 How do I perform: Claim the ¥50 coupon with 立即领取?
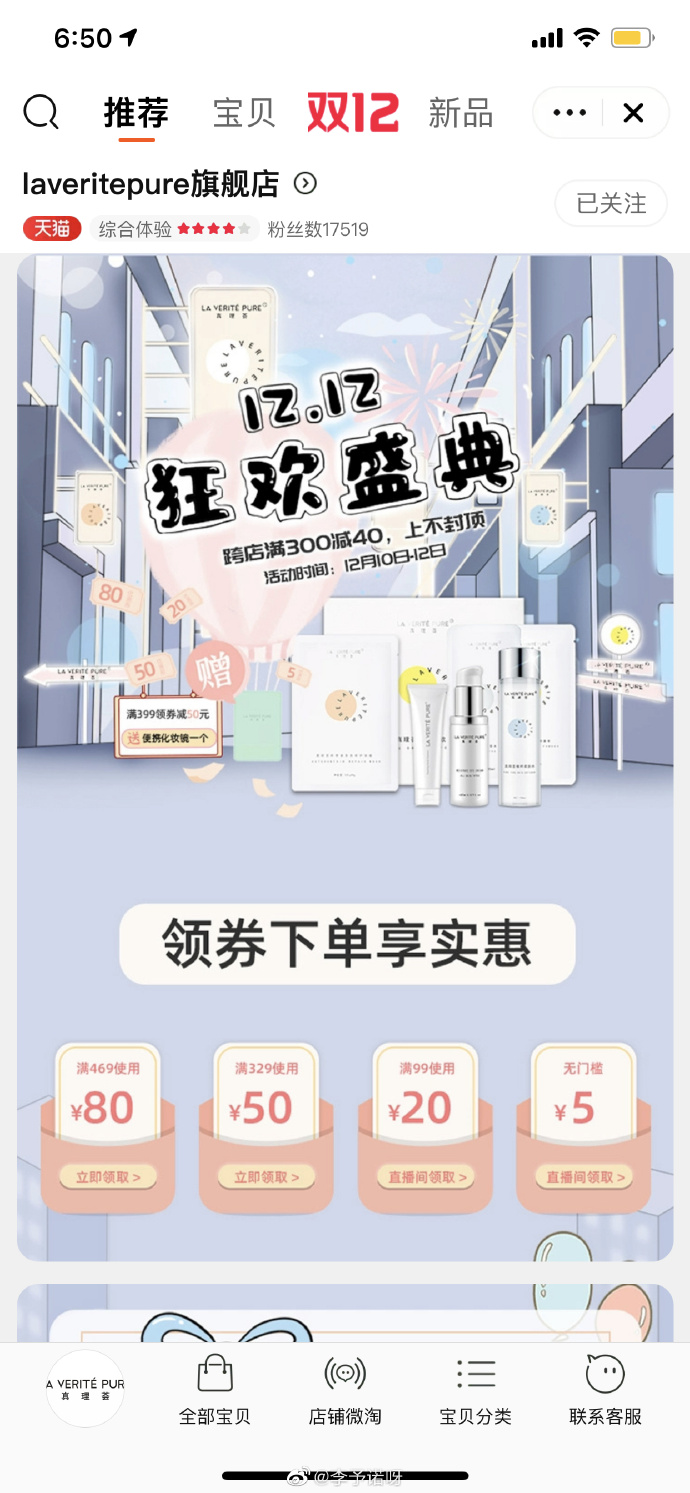pyautogui.click(x=266, y=1177)
